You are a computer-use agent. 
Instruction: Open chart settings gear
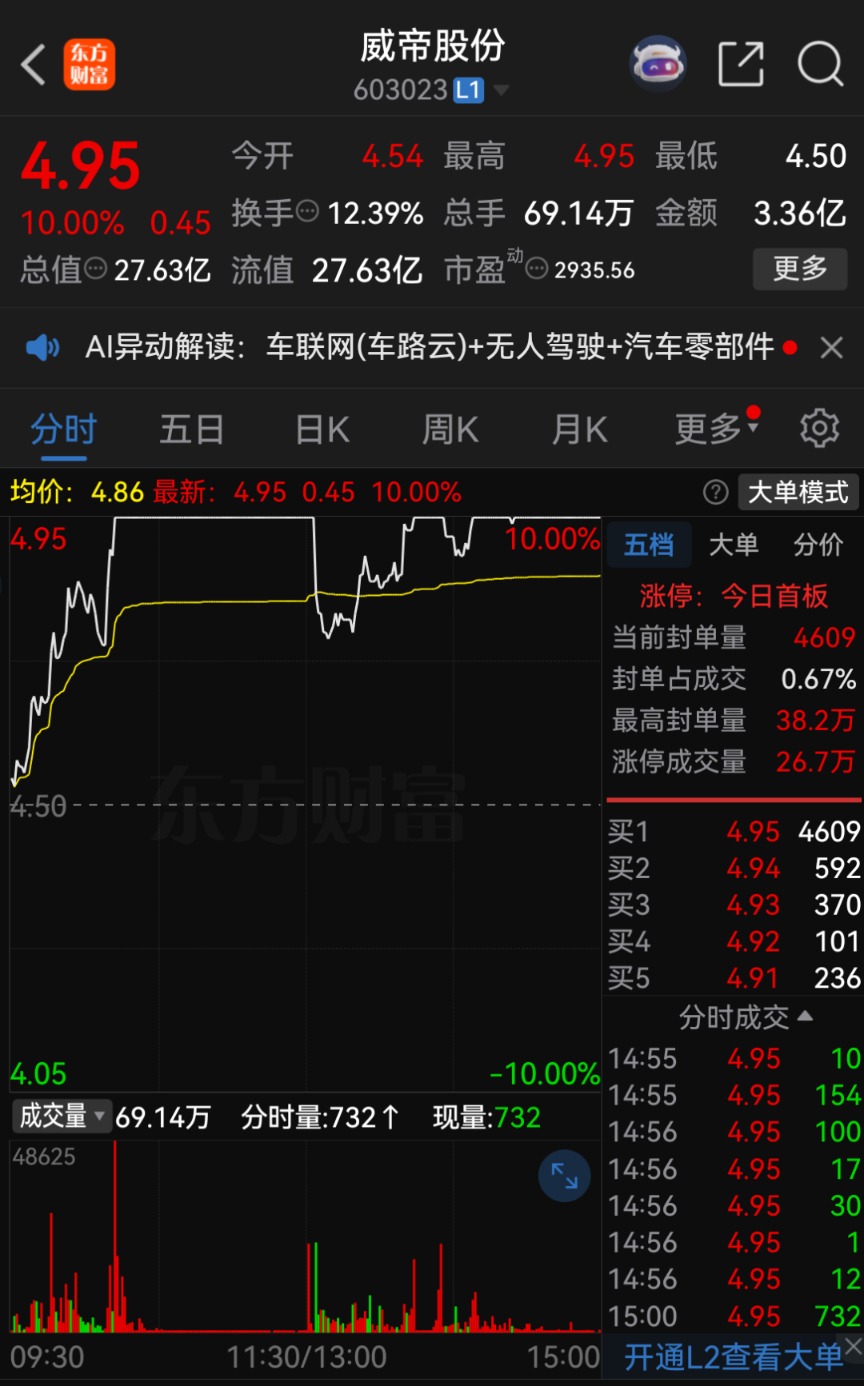tap(819, 428)
